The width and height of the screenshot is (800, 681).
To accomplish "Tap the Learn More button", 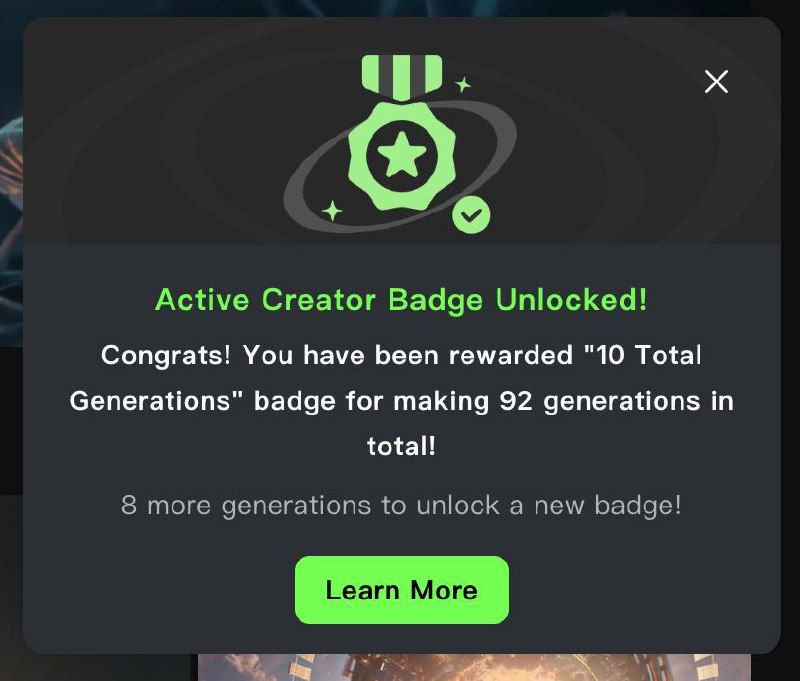I will pyautogui.click(x=401, y=590).
